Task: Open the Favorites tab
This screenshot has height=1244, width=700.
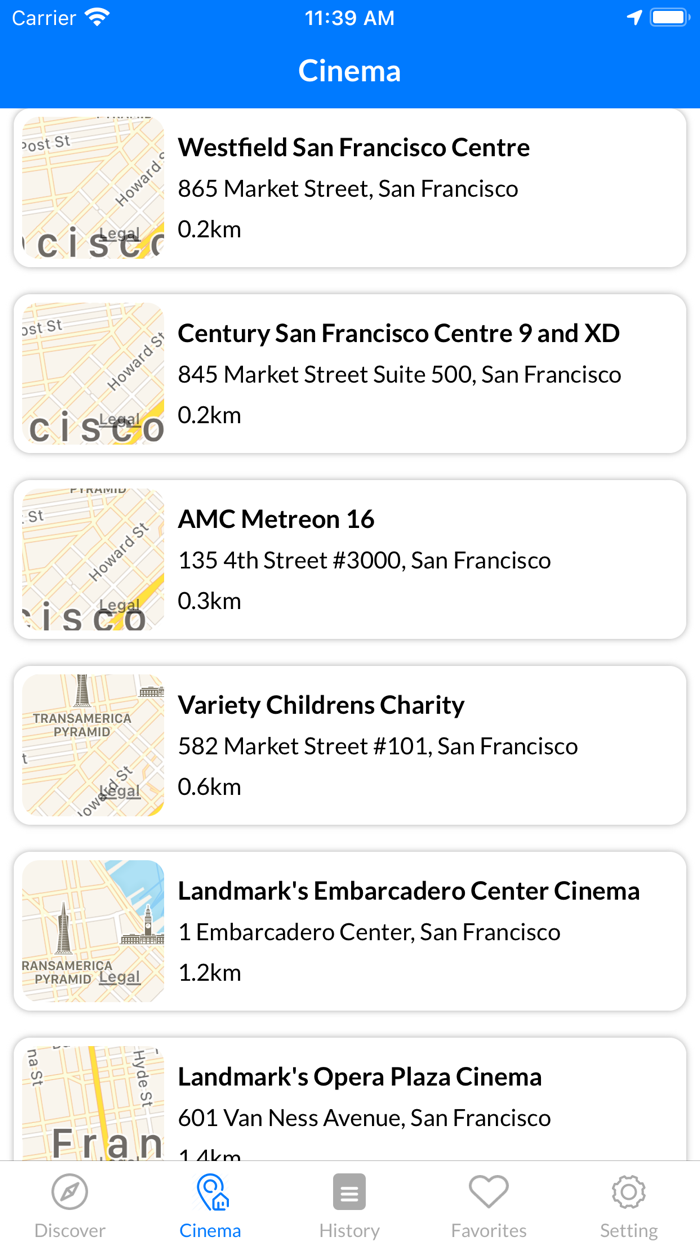Action: tap(489, 1206)
